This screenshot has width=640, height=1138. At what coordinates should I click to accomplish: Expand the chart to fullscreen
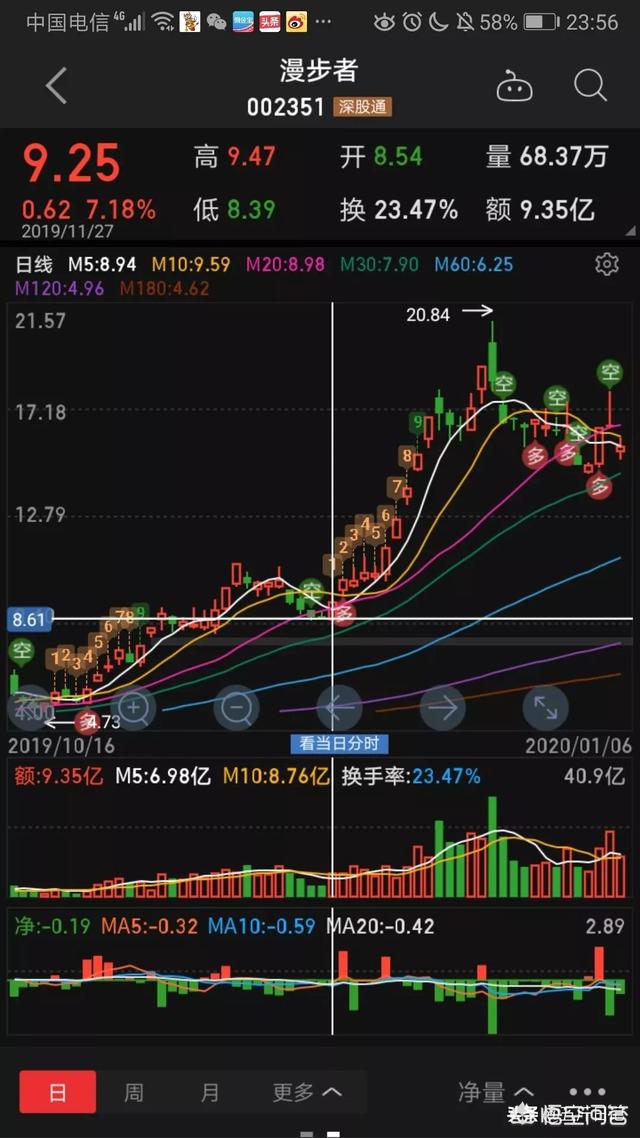click(545, 707)
